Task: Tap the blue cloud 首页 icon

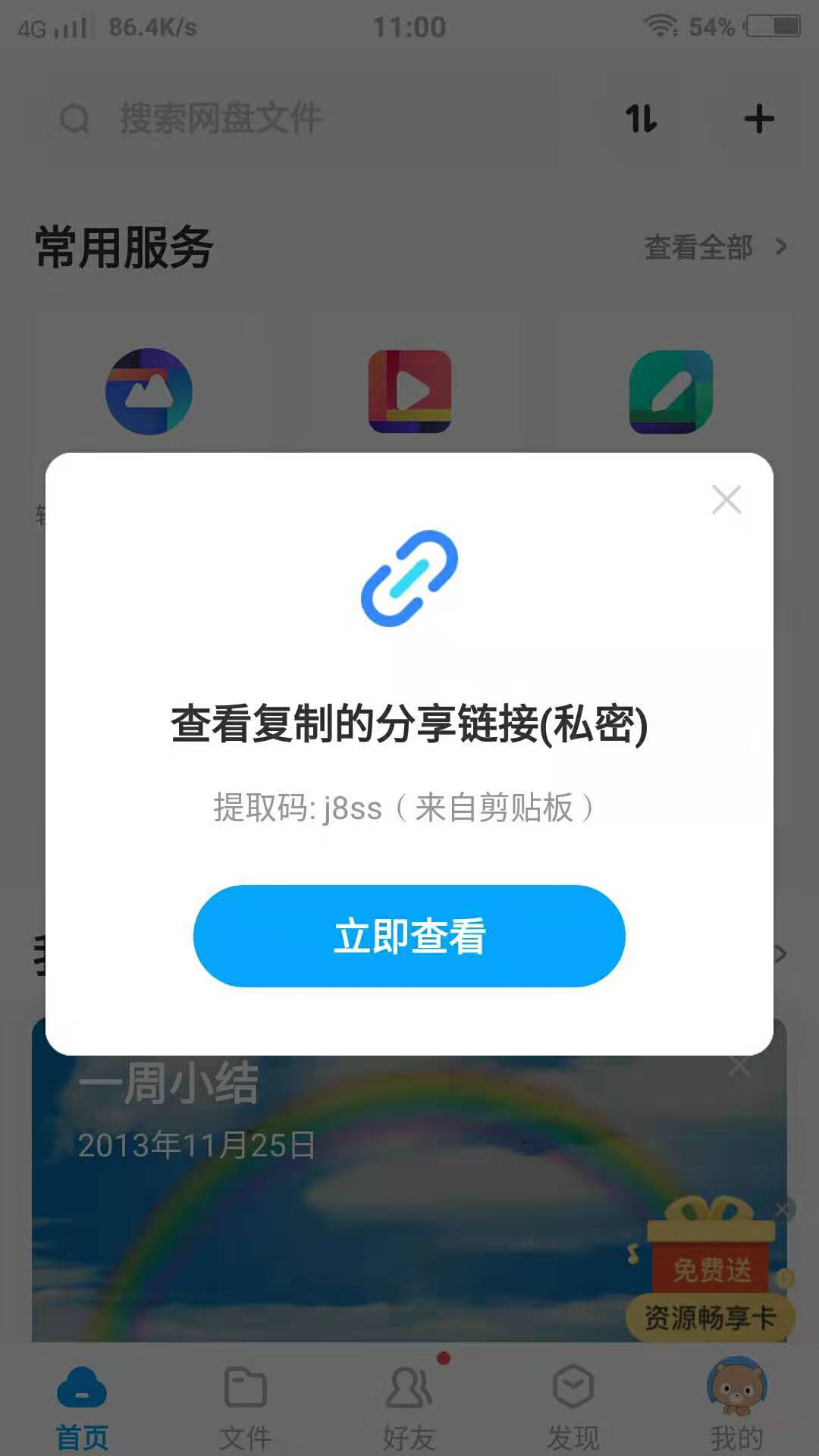Action: pos(82,1388)
